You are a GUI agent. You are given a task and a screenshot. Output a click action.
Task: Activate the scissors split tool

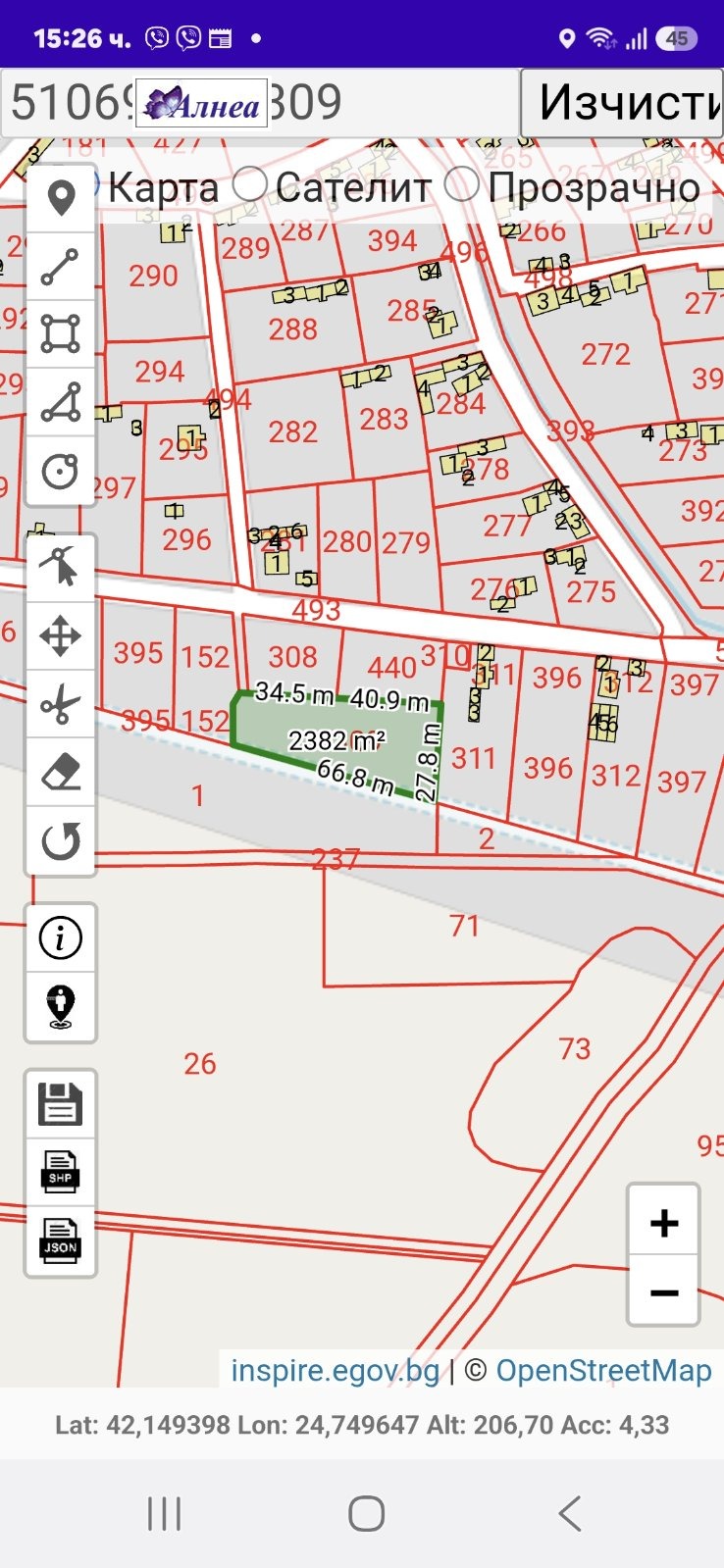tap(61, 704)
